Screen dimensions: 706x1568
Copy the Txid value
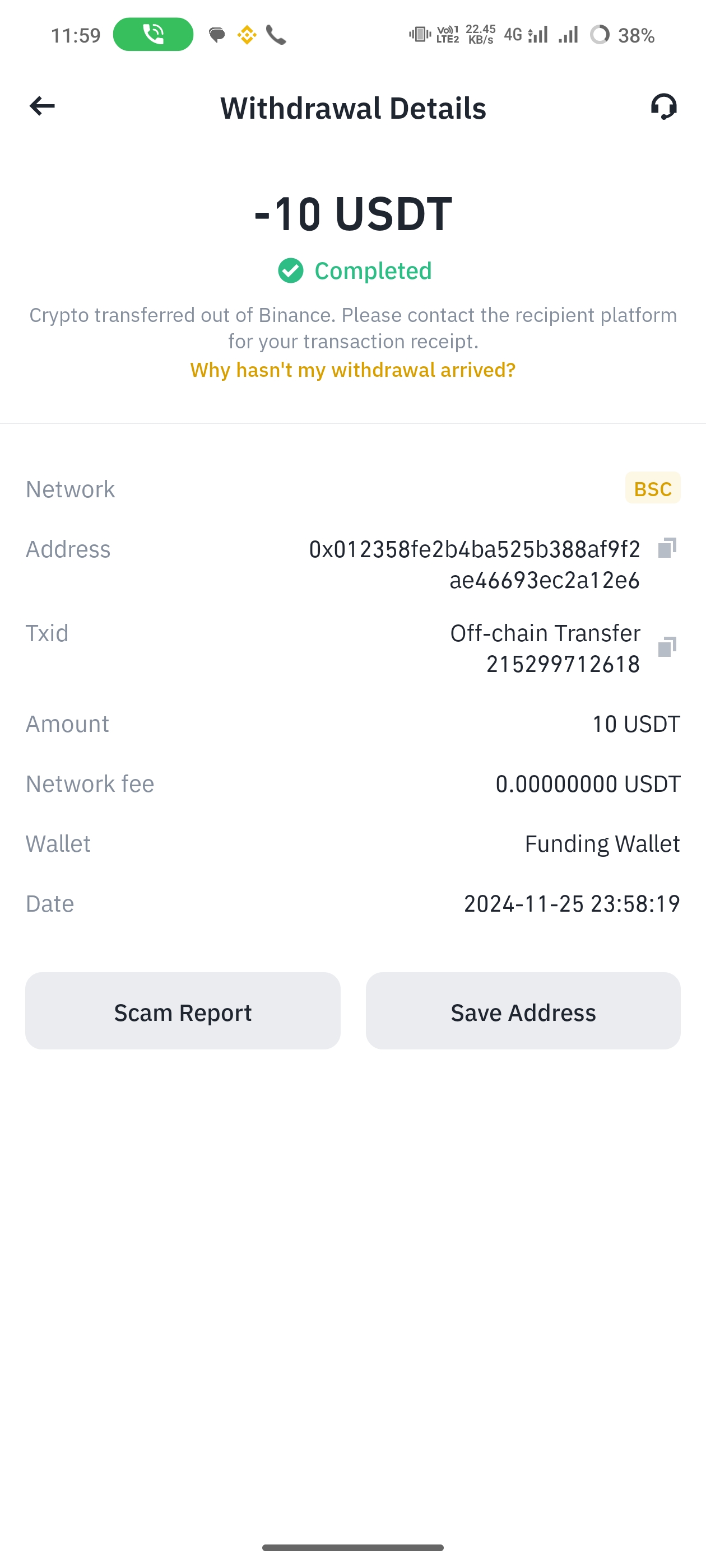pyautogui.click(x=667, y=646)
